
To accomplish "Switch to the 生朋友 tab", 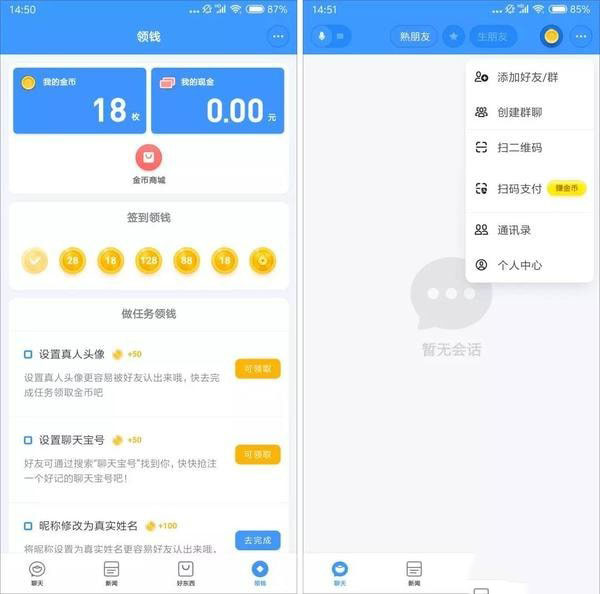I will 492,37.
